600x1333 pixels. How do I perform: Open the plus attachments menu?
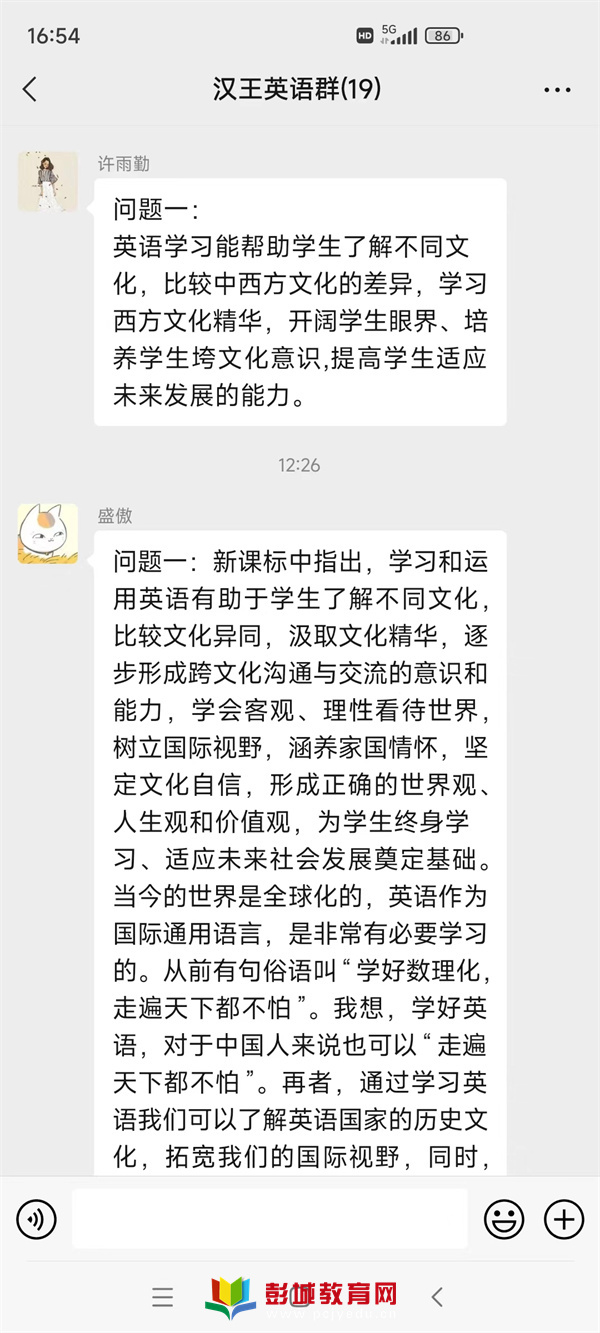(x=563, y=1219)
